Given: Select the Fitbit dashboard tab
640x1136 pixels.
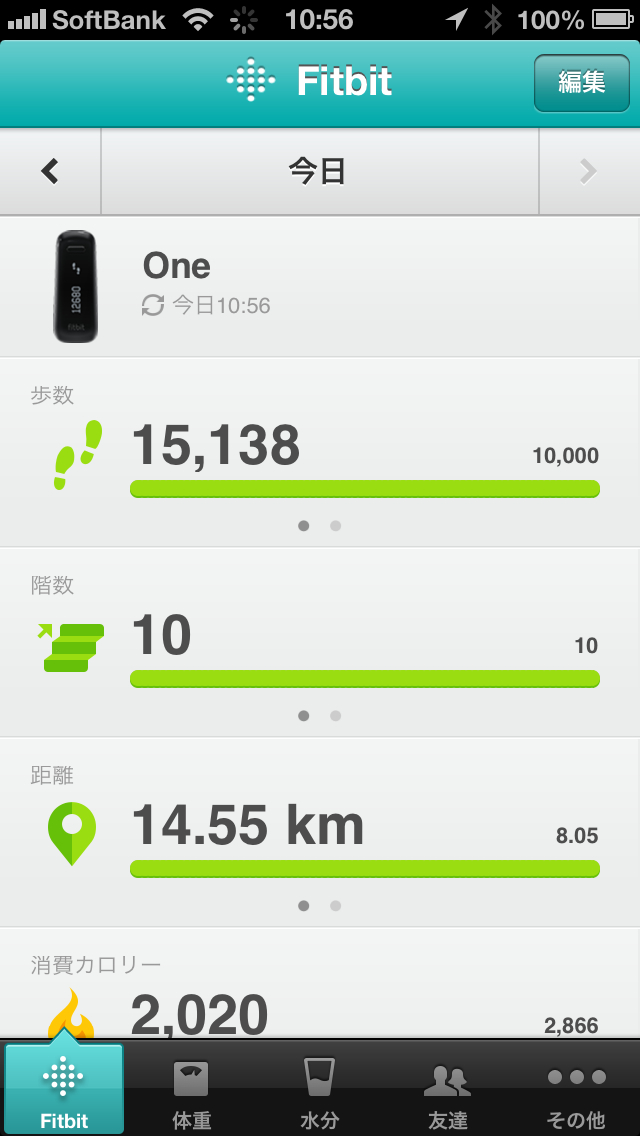Looking at the screenshot, I should coord(64,1089).
